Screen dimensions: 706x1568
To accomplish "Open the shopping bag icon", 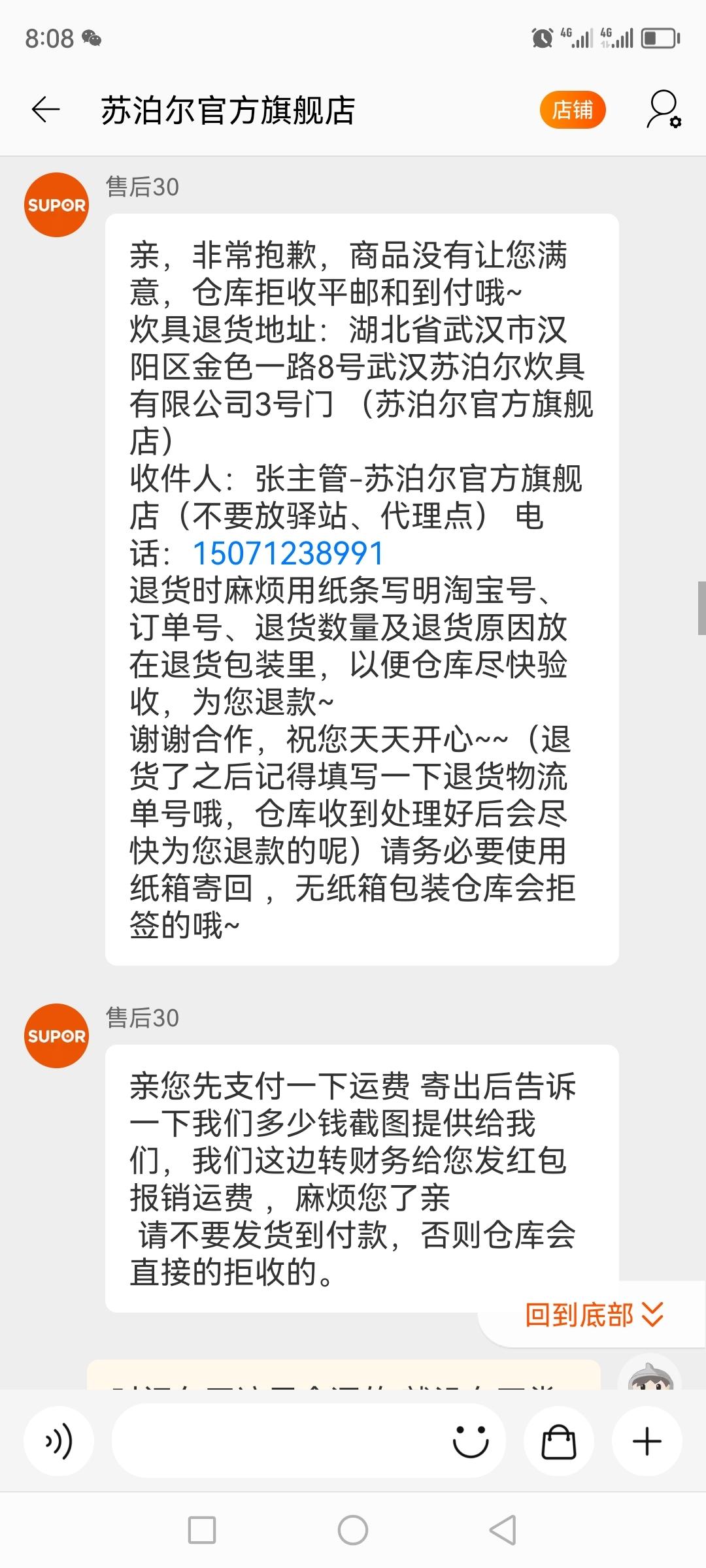I will [x=559, y=1441].
